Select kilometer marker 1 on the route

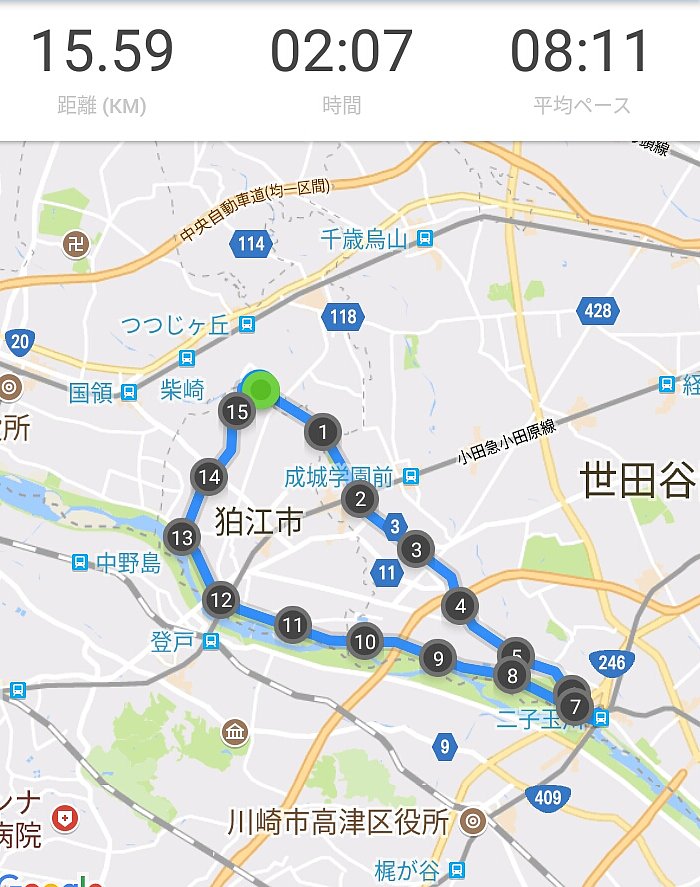(322, 432)
